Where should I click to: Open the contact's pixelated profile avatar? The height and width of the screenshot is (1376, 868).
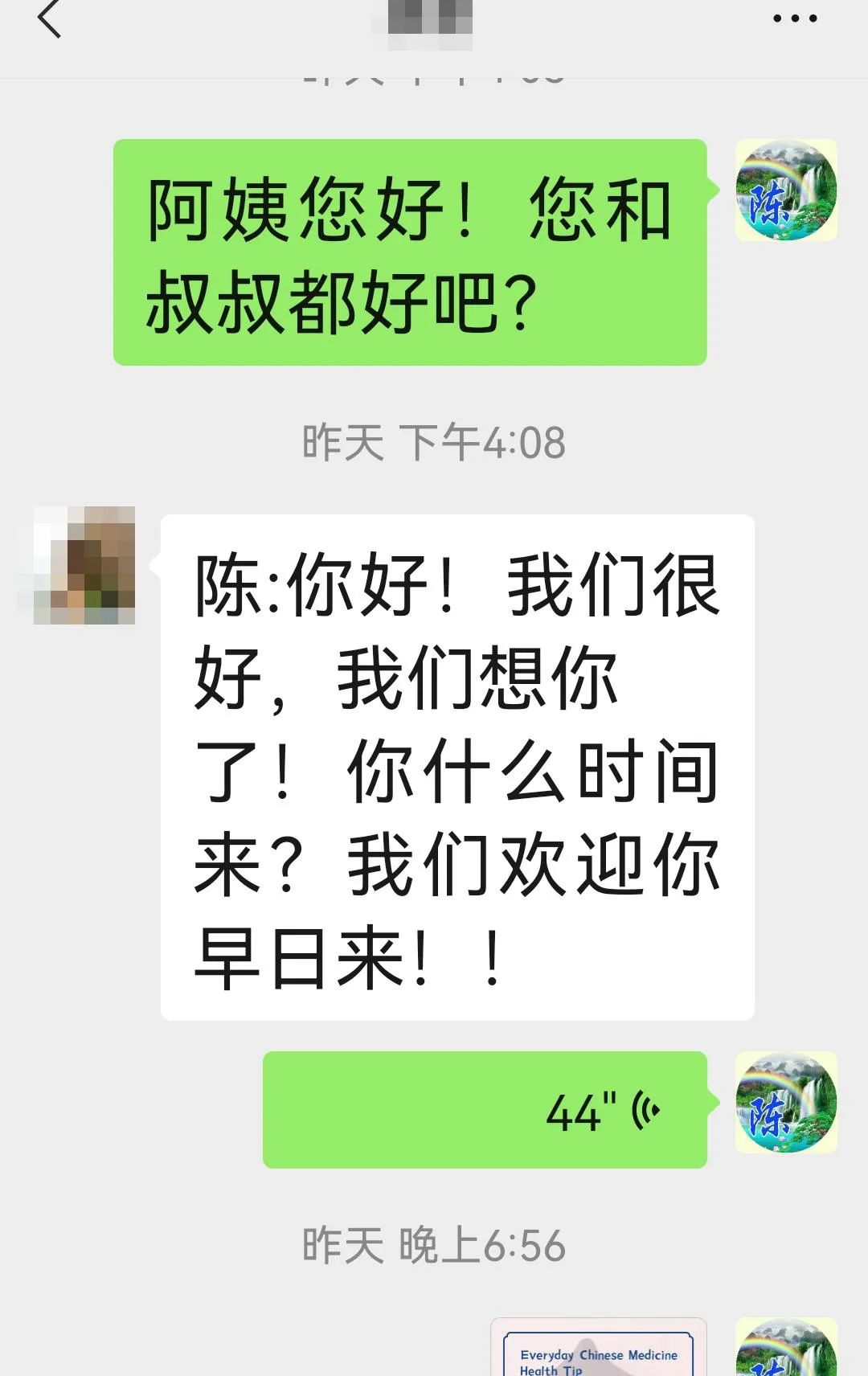click(84, 566)
